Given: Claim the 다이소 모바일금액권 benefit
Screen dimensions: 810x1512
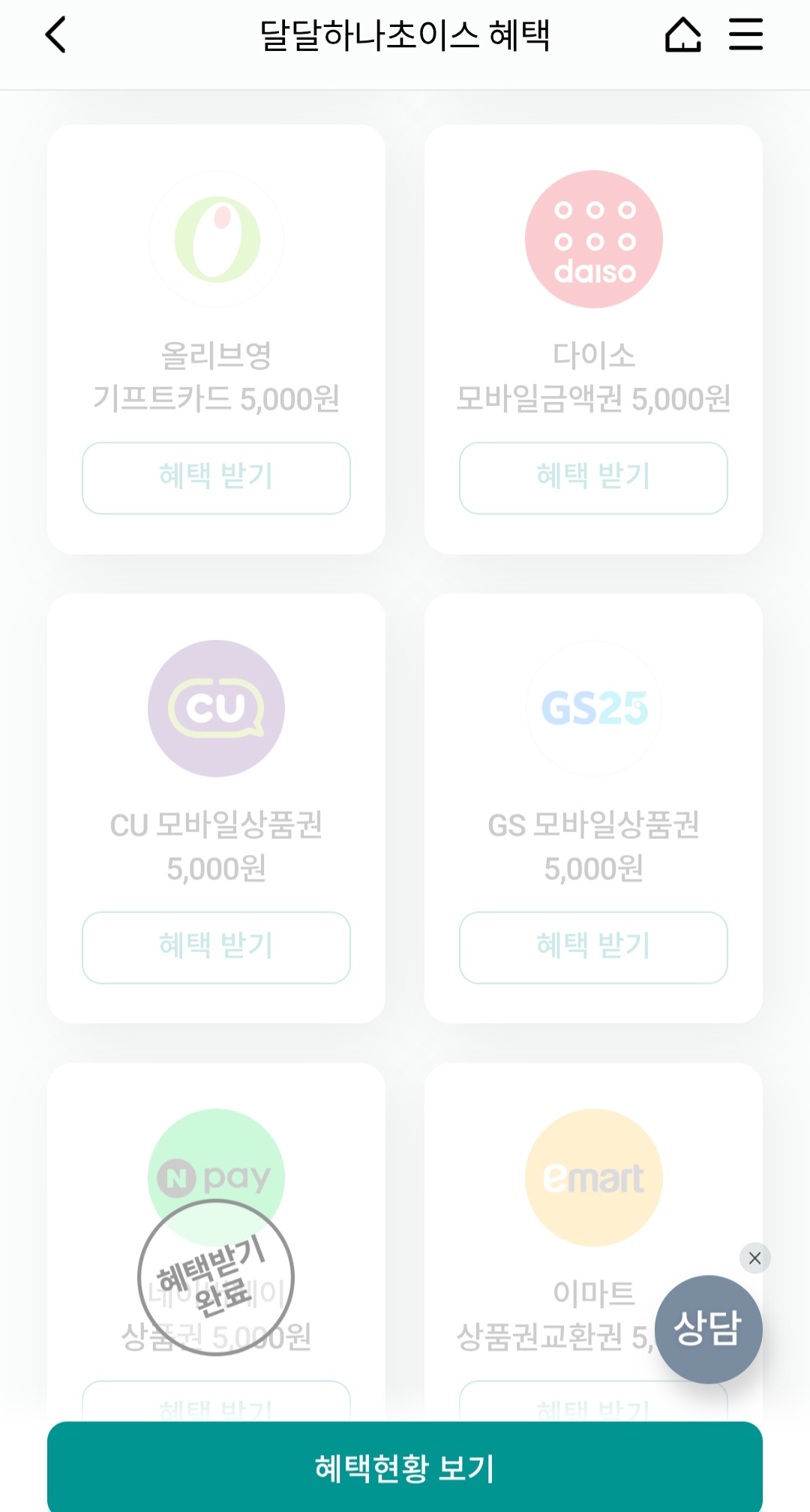Looking at the screenshot, I should (593, 478).
